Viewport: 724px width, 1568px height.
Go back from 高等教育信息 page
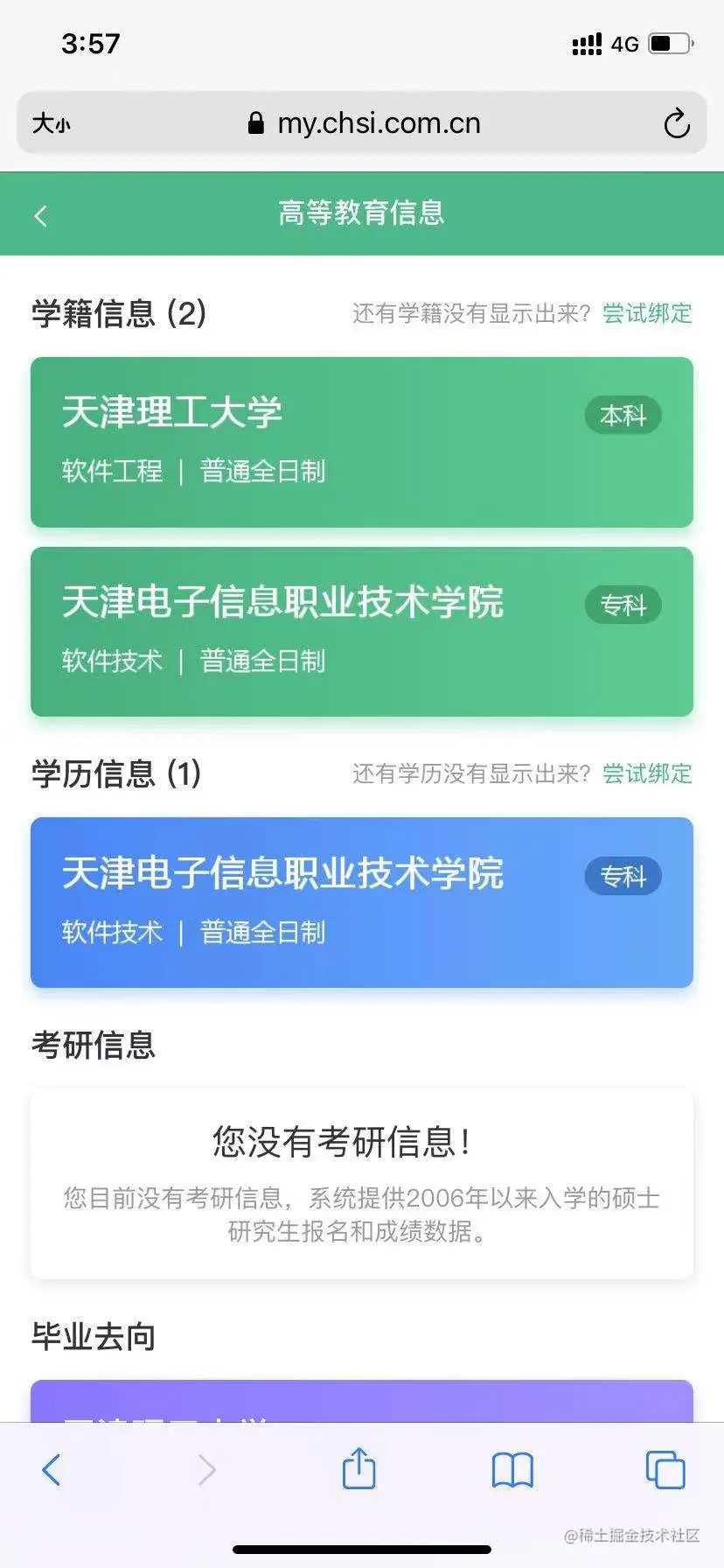click(40, 215)
